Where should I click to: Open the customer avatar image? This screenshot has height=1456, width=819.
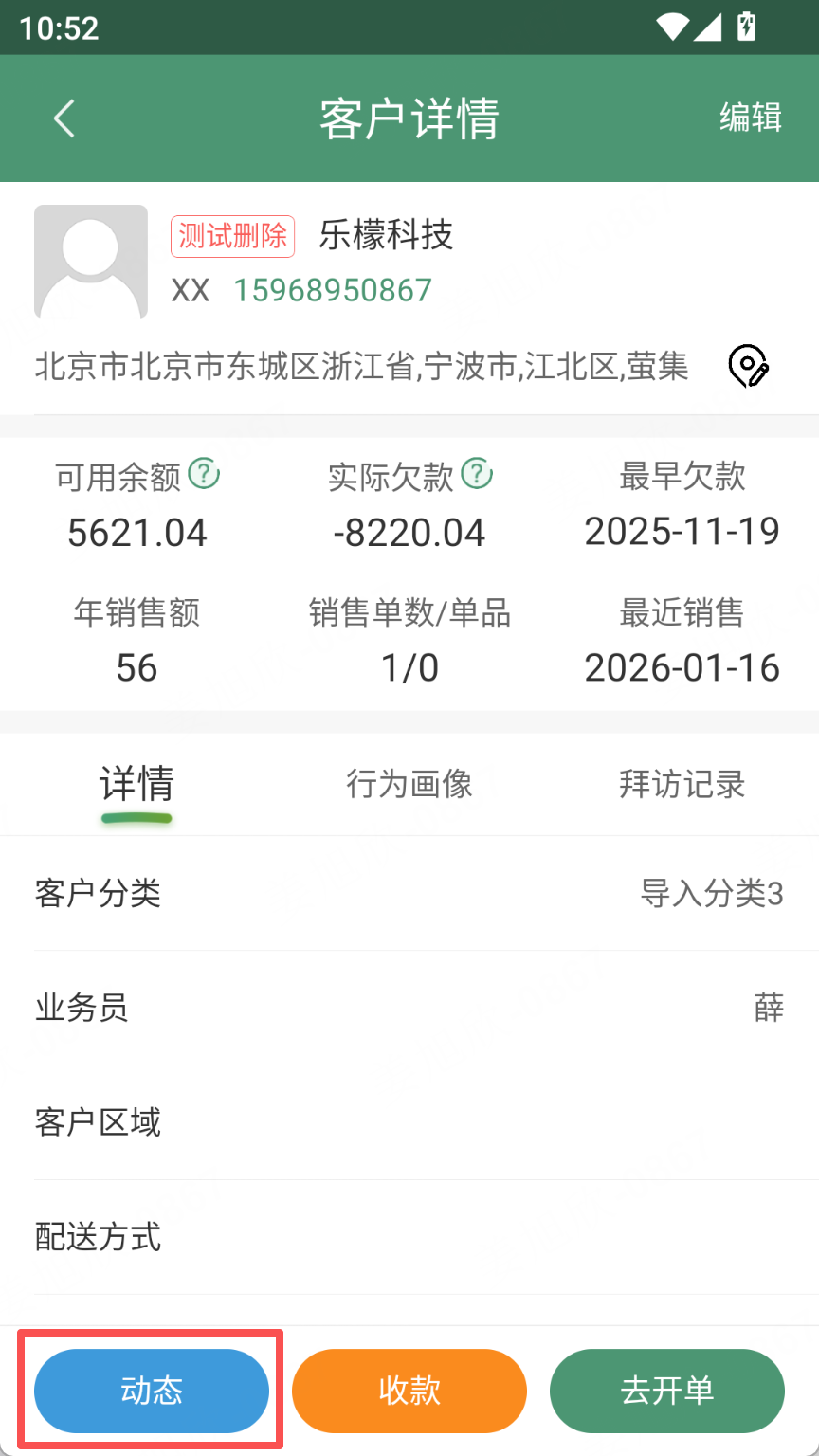click(x=91, y=261)
